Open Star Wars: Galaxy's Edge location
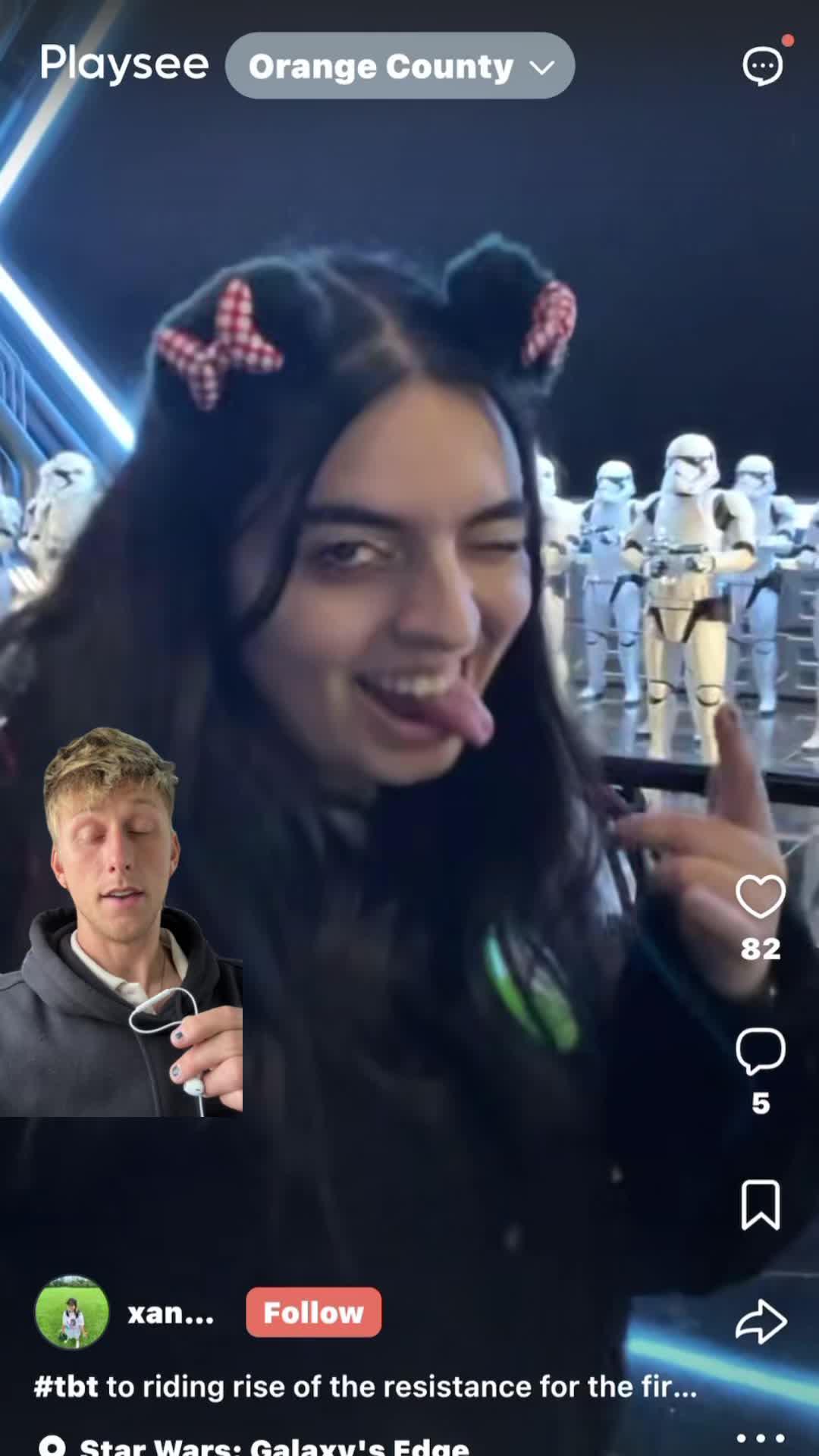This screenshot has height=1456, width=819. (x=273, y=1445)
